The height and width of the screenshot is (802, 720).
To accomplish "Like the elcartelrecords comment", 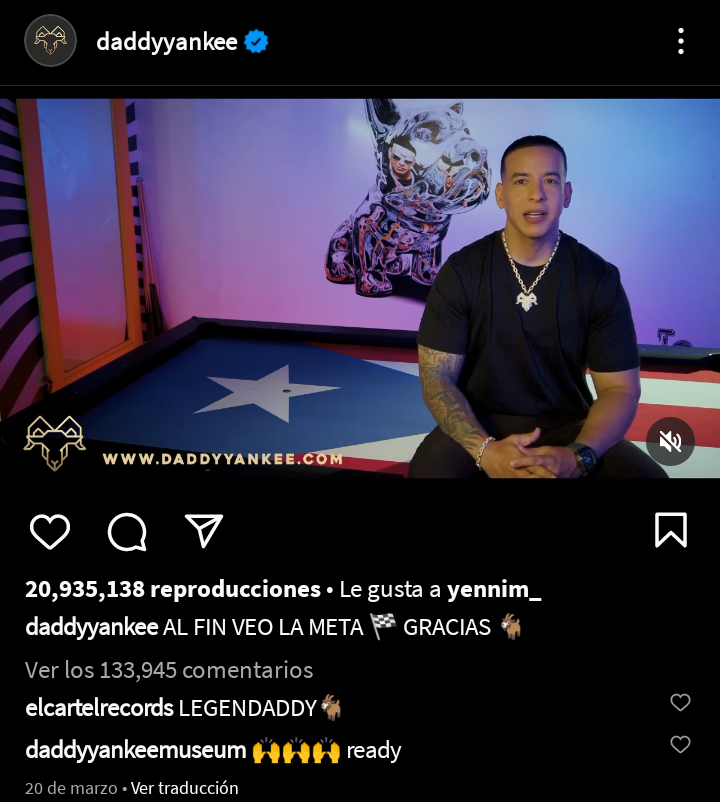I will 680,703.
